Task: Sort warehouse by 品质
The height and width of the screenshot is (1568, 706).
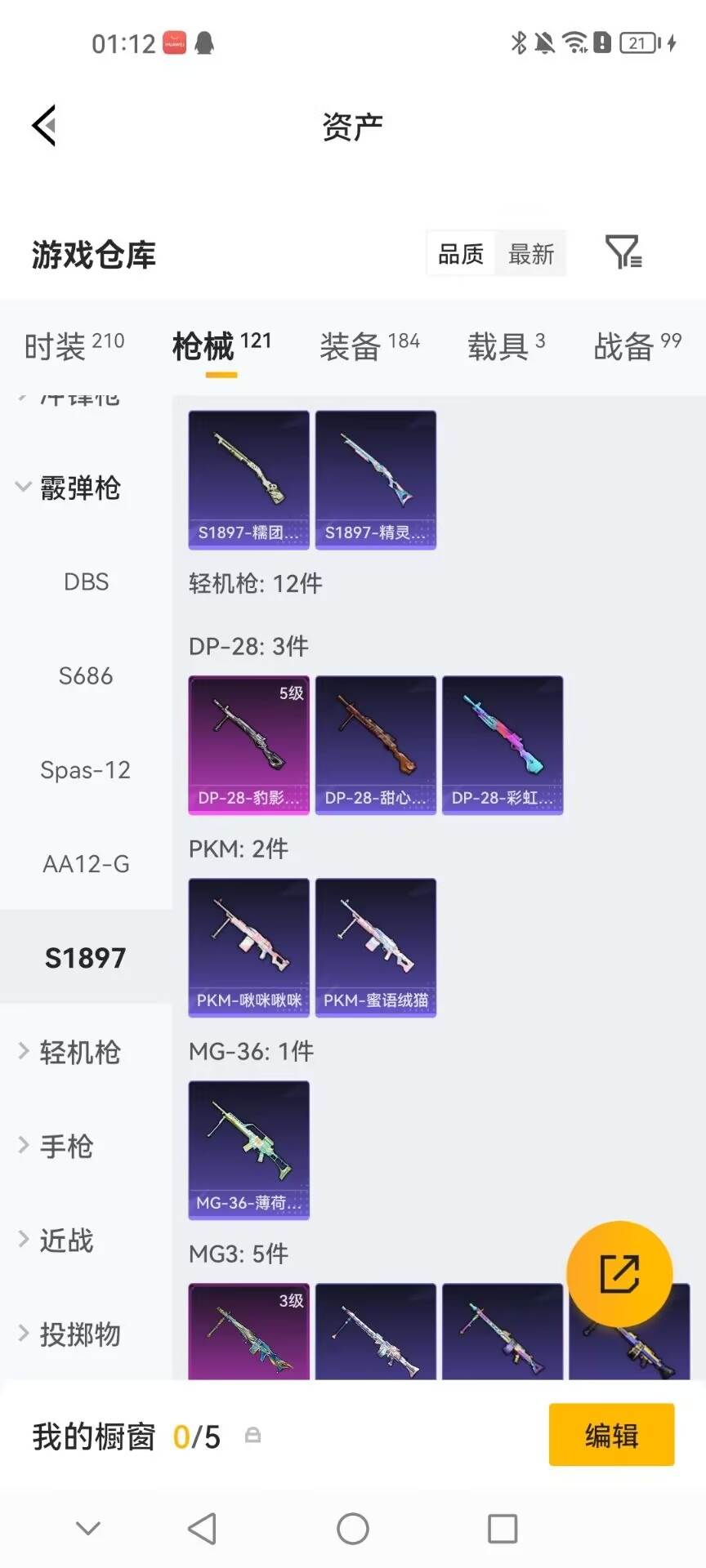Action: point(461,254)
